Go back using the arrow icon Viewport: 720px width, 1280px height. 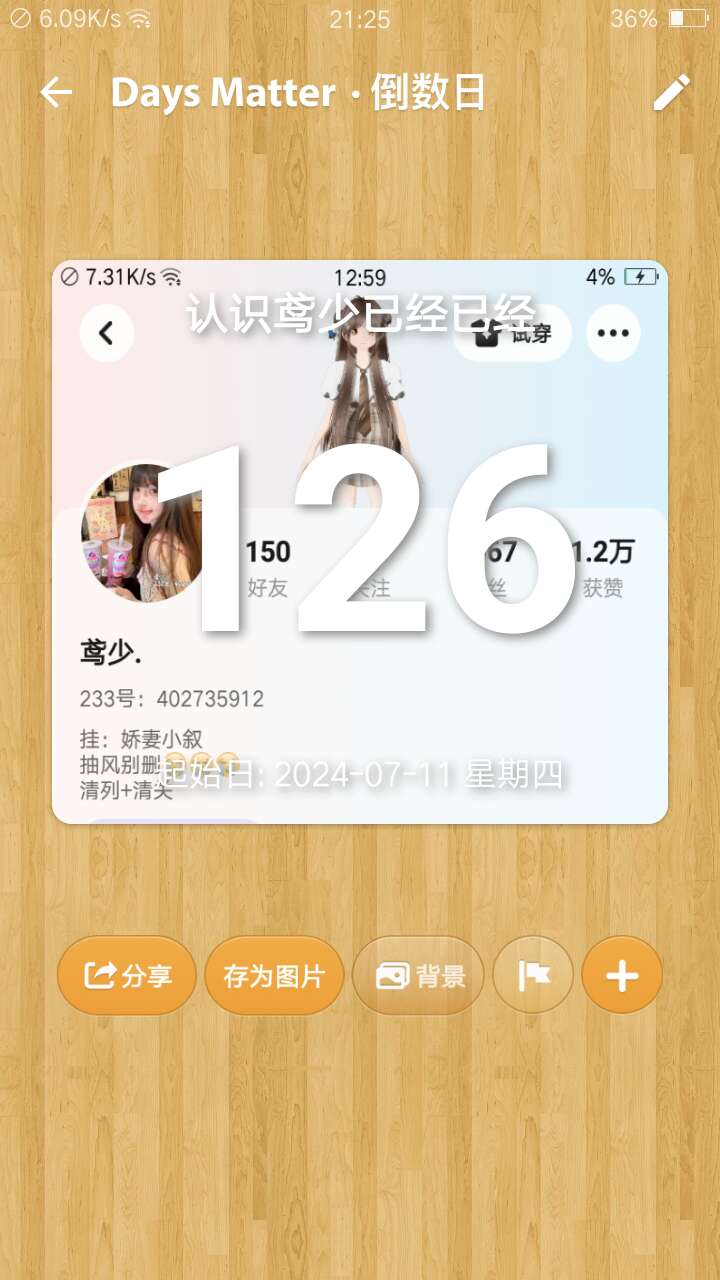coord(56,93)
